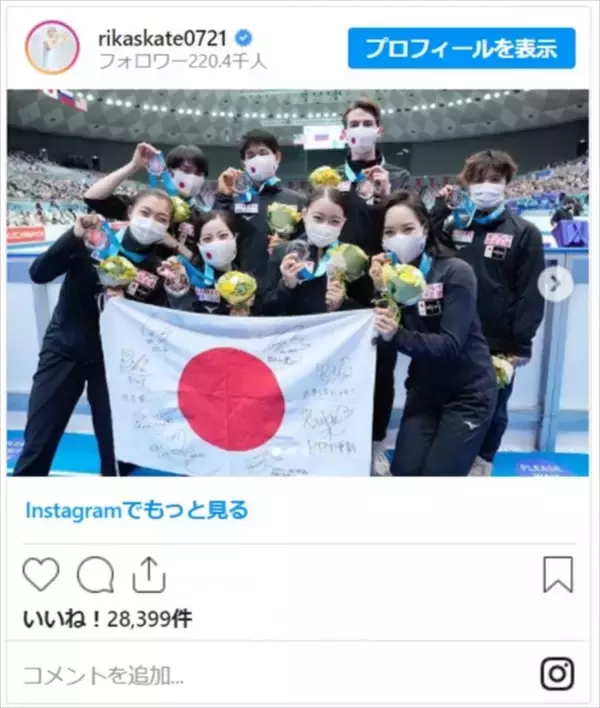This screenshot has height=708, width=600.
Task: Tap the rikaskate0721 username link
Action: coord(163,37)
